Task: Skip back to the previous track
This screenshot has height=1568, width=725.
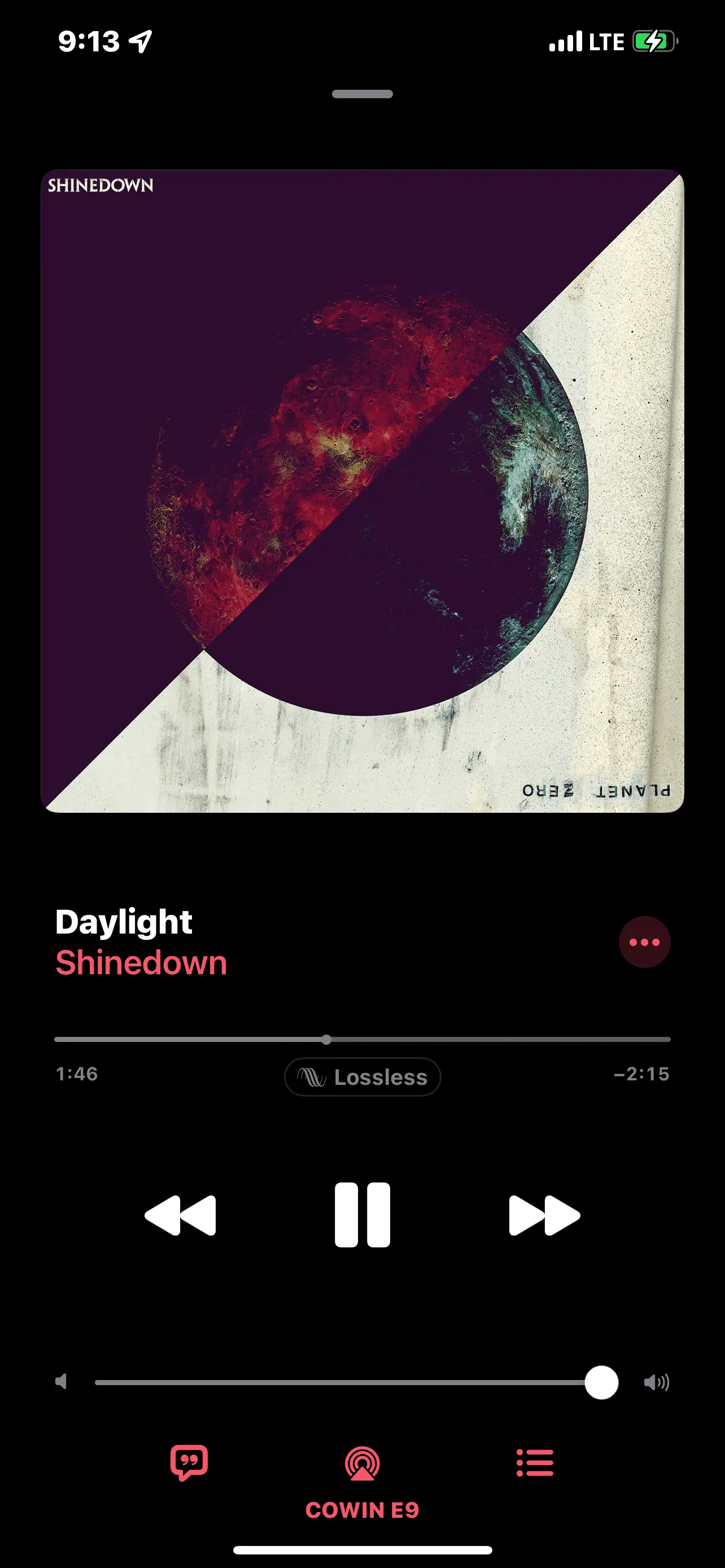Action: (x=180, y=1215)
